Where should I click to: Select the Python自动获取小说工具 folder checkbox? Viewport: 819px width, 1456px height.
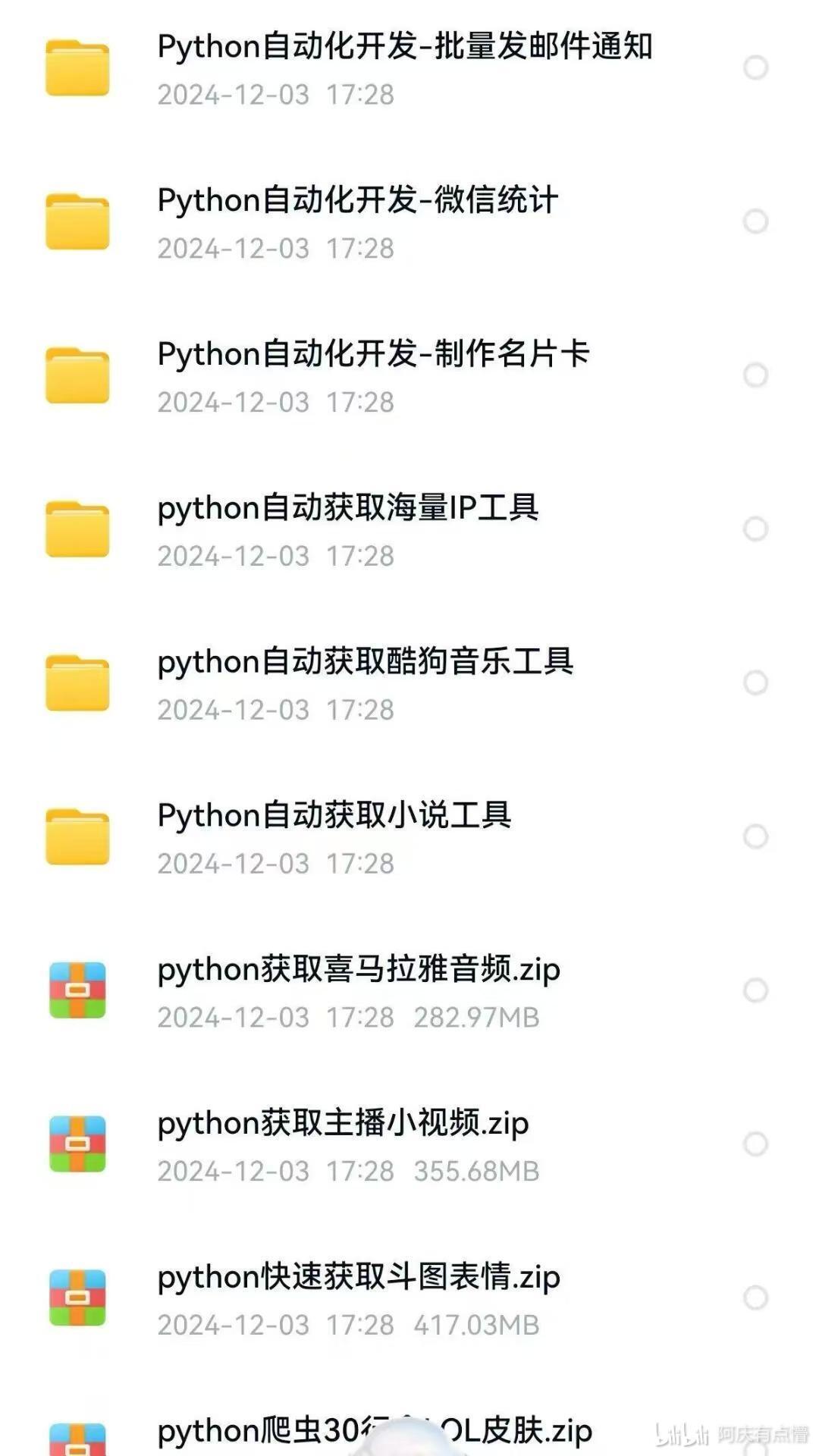[x=755, y=836]
